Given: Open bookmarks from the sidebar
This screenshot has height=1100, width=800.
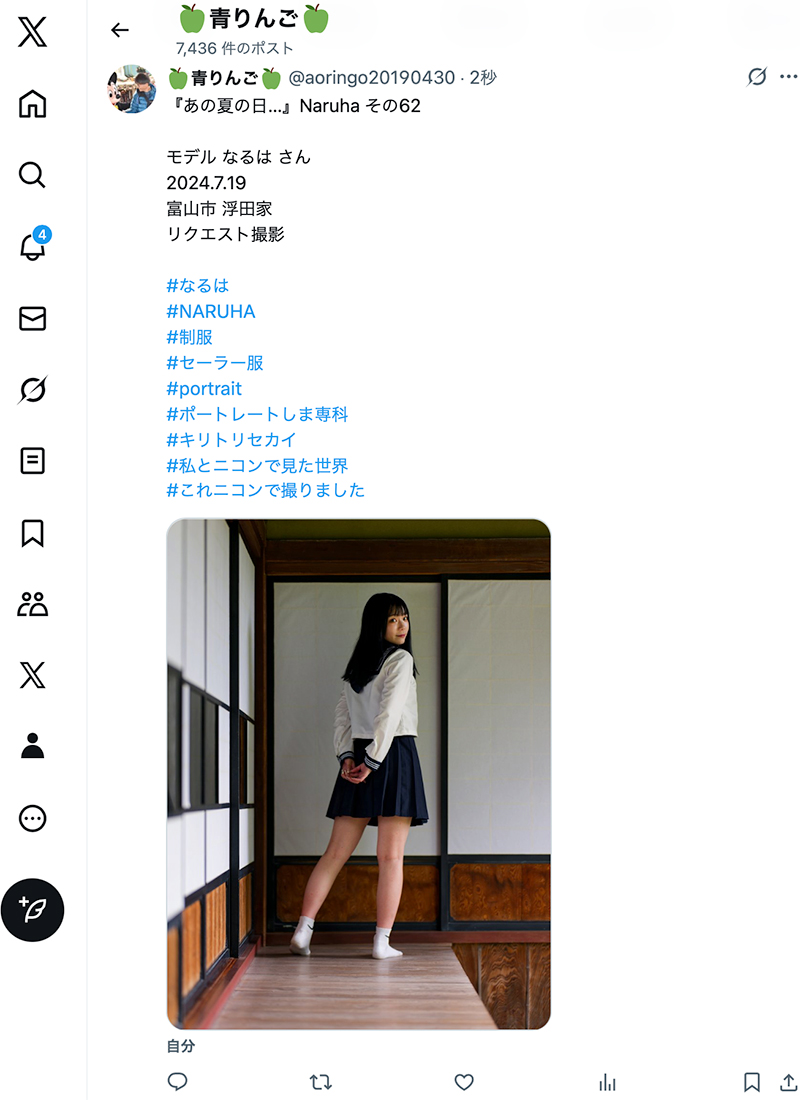Looking at the screenshot, I should tap(32, 533).
